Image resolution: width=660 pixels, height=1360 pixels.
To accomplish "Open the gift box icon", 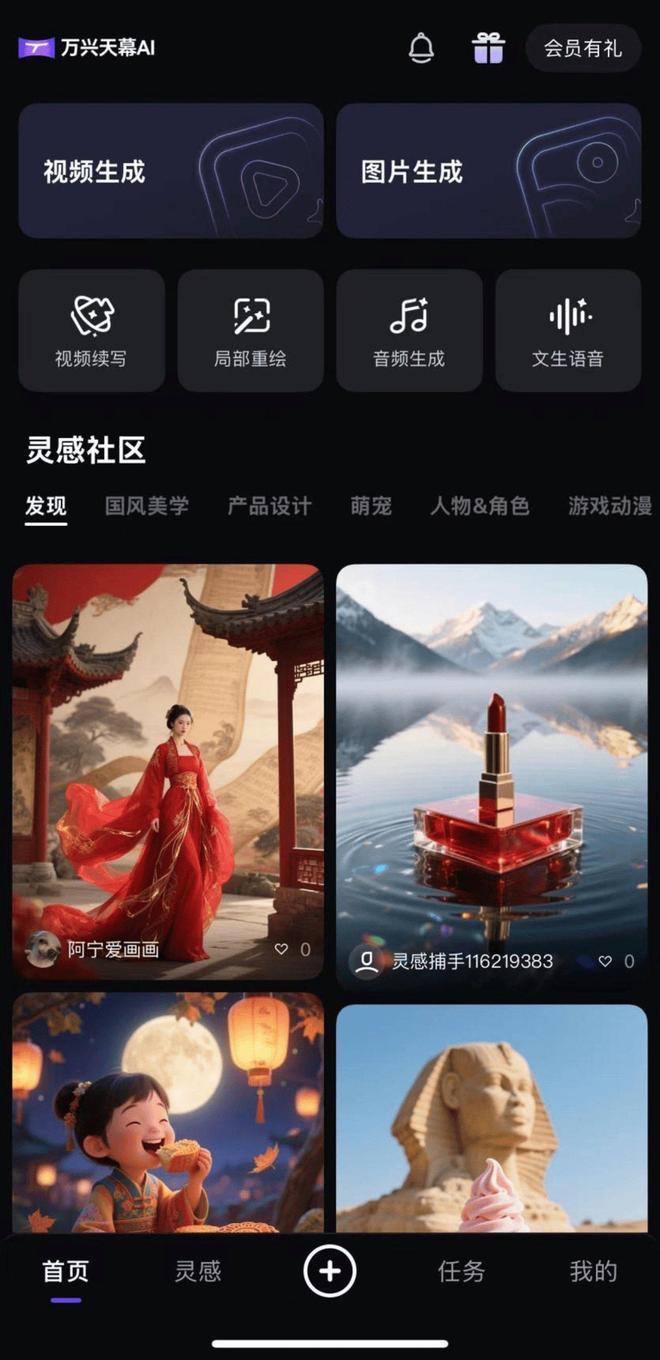I will coord(488,48).
